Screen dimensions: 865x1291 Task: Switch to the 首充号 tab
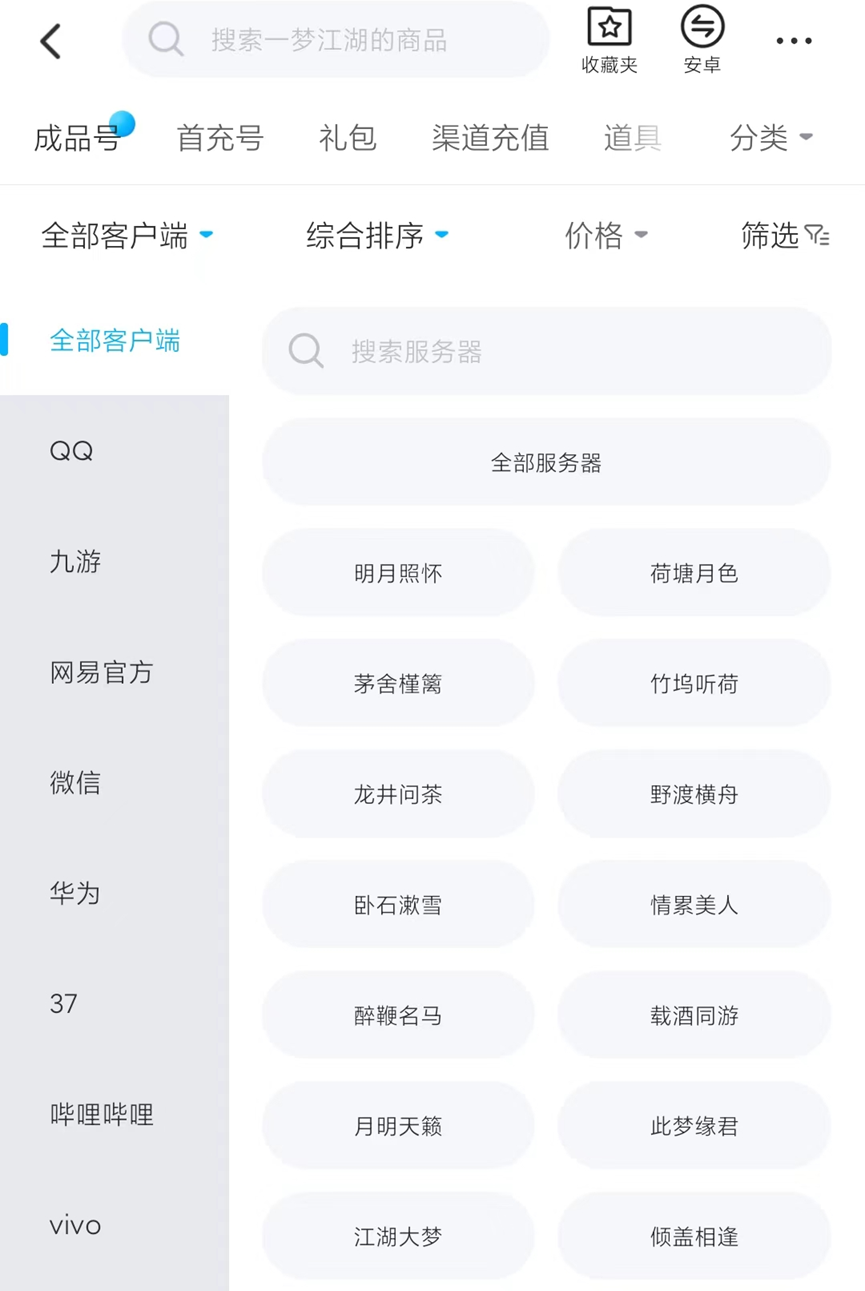pos(220,138)
